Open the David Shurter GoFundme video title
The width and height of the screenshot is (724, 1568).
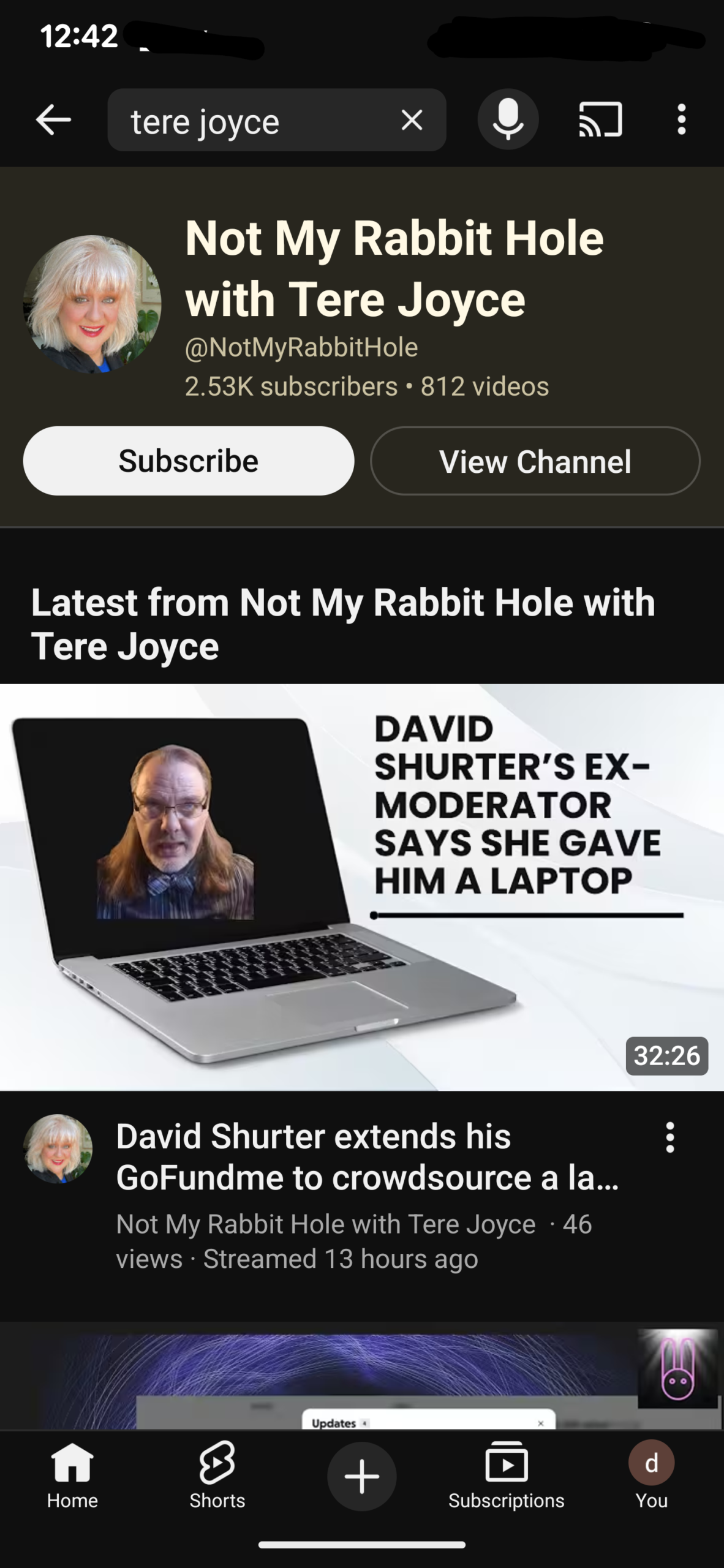(x=368, y=1156)
